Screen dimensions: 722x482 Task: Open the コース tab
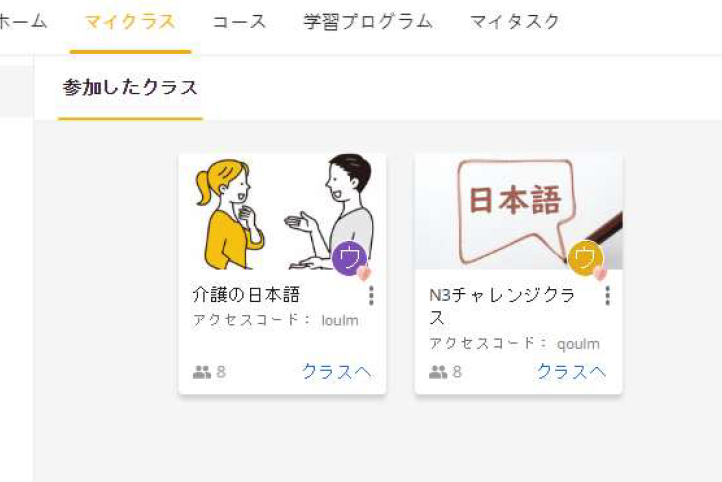click(x=239, y=21)
